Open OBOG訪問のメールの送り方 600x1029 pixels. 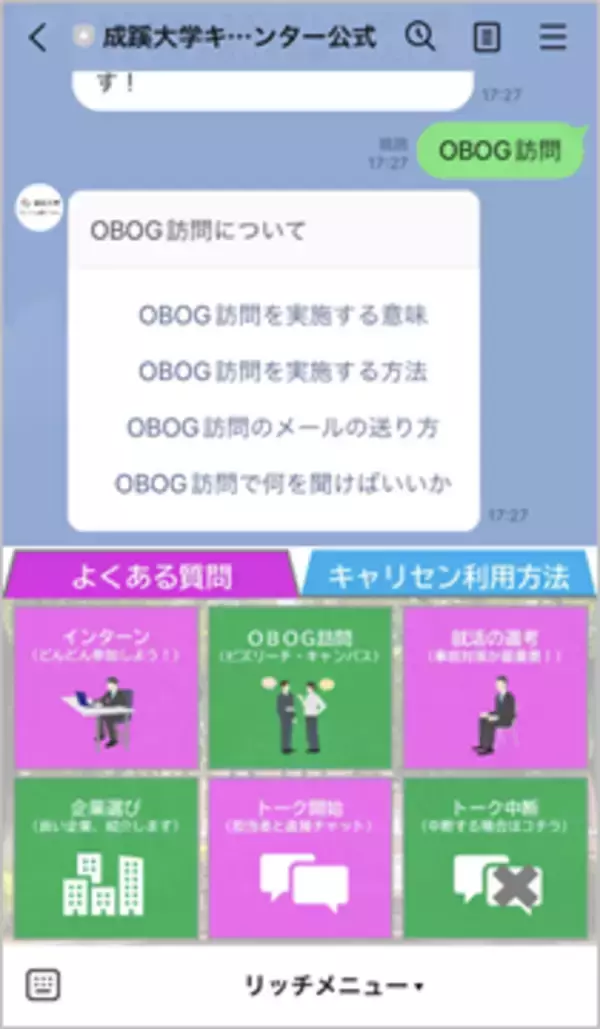pos(283,428)
